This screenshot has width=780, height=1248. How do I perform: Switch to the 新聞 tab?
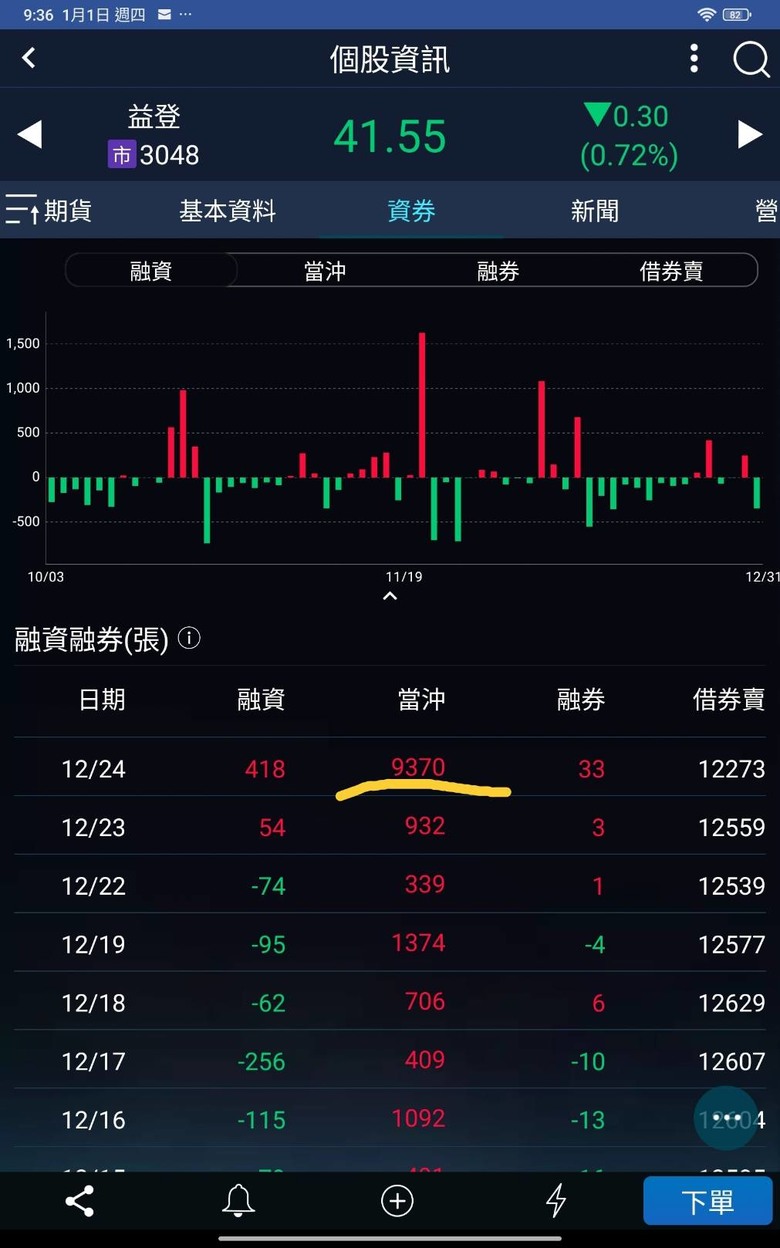(x=594, y=211)
